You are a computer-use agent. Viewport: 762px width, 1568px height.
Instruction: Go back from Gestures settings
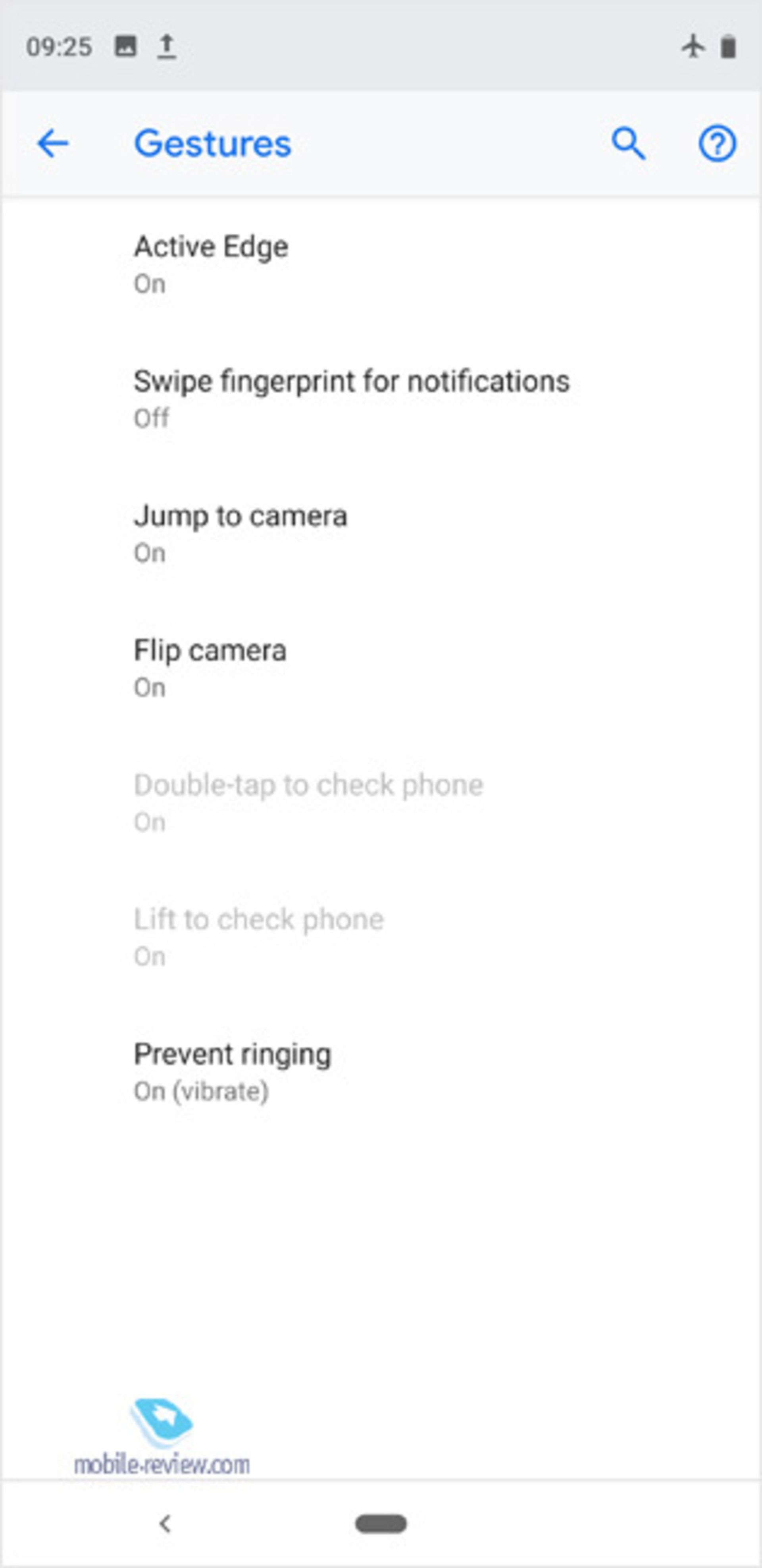pyautogui.click(x=53, y=144)
